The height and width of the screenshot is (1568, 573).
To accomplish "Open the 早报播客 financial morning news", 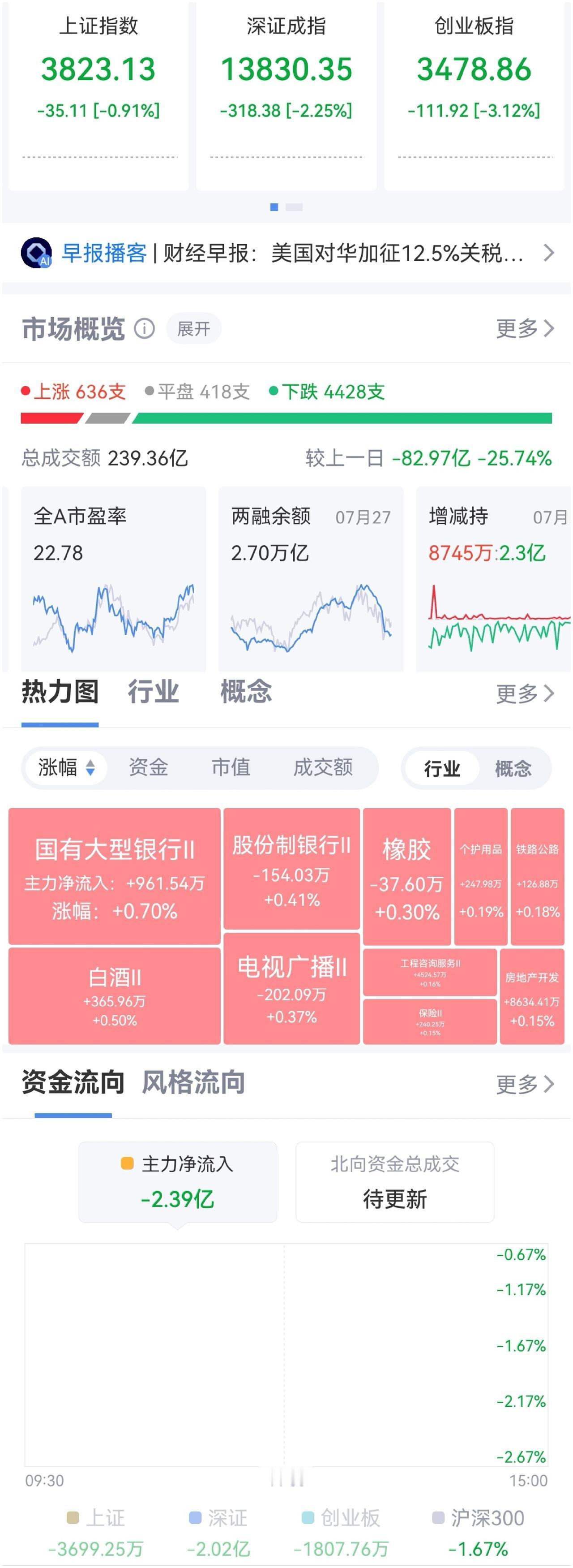I will point(286,253).
